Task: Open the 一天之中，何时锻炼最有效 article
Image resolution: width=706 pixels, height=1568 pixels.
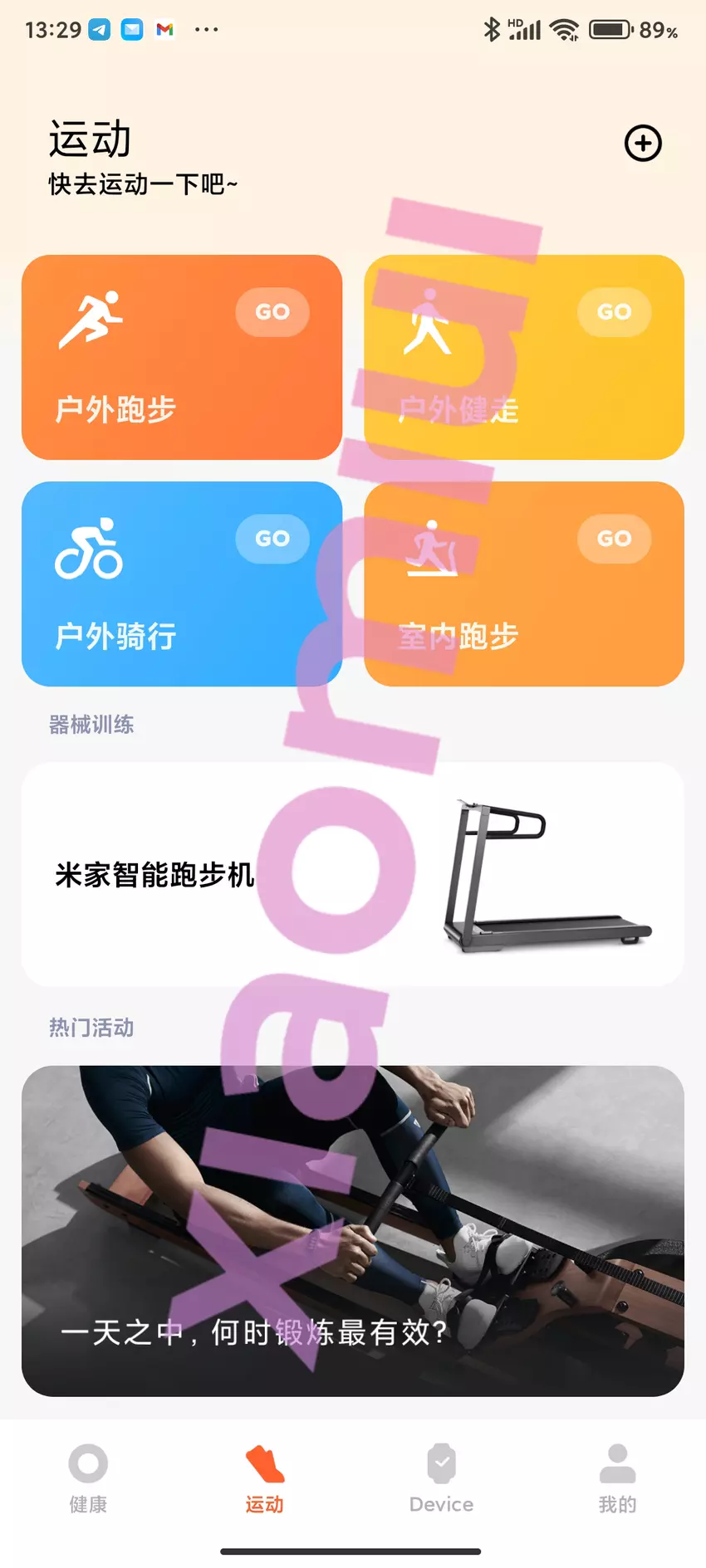Action: click(353, 1230)
